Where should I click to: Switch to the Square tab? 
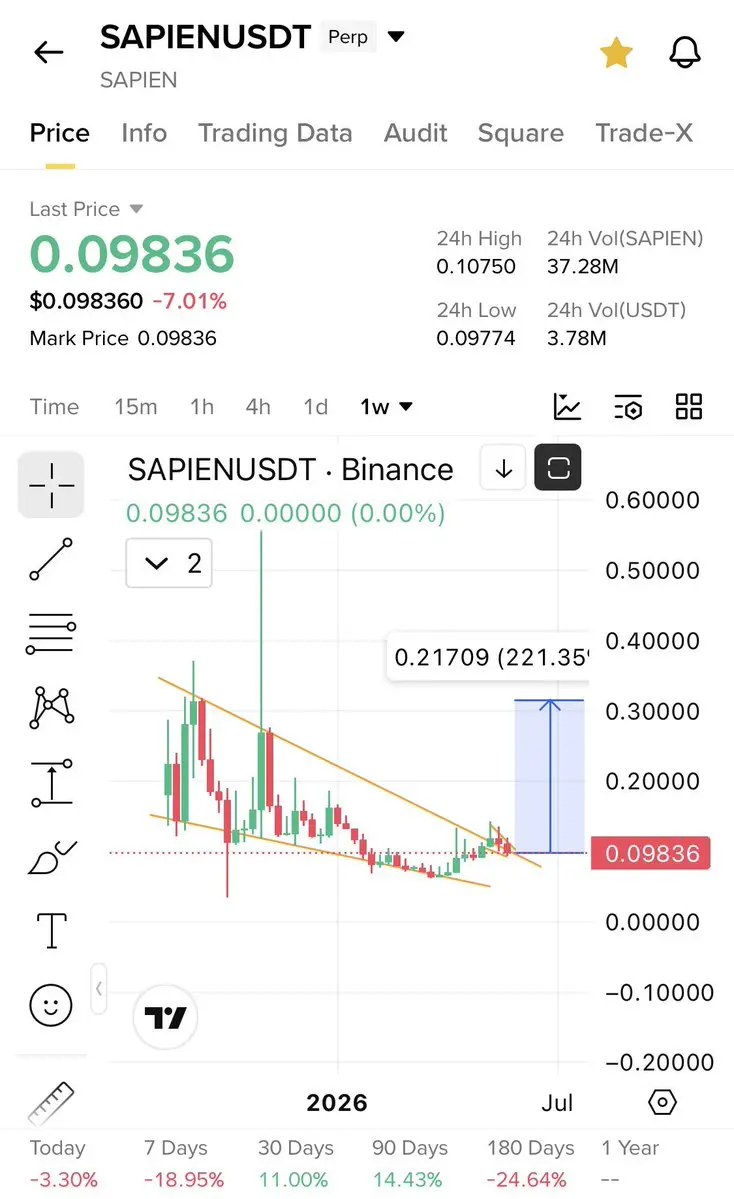pos(521,133)
